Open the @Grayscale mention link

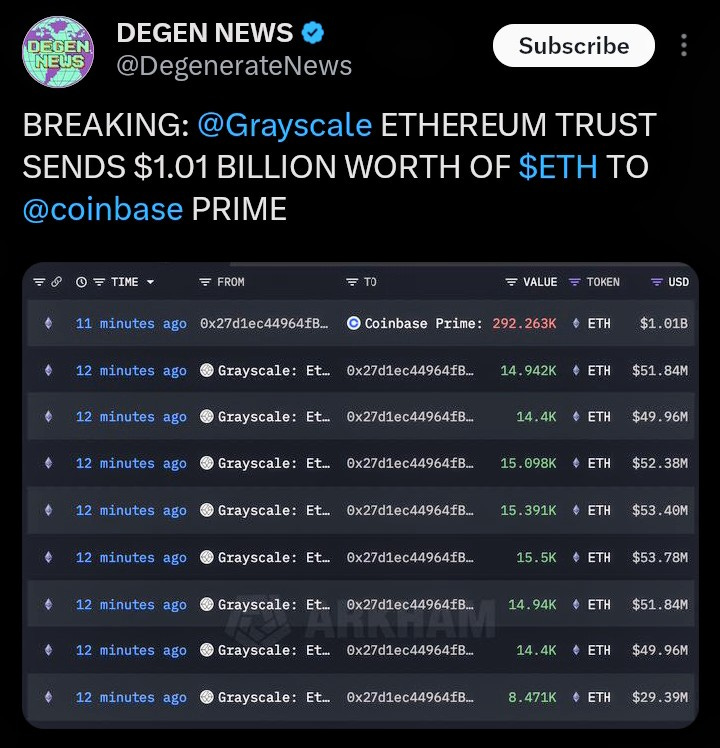(x=284, y=125)
